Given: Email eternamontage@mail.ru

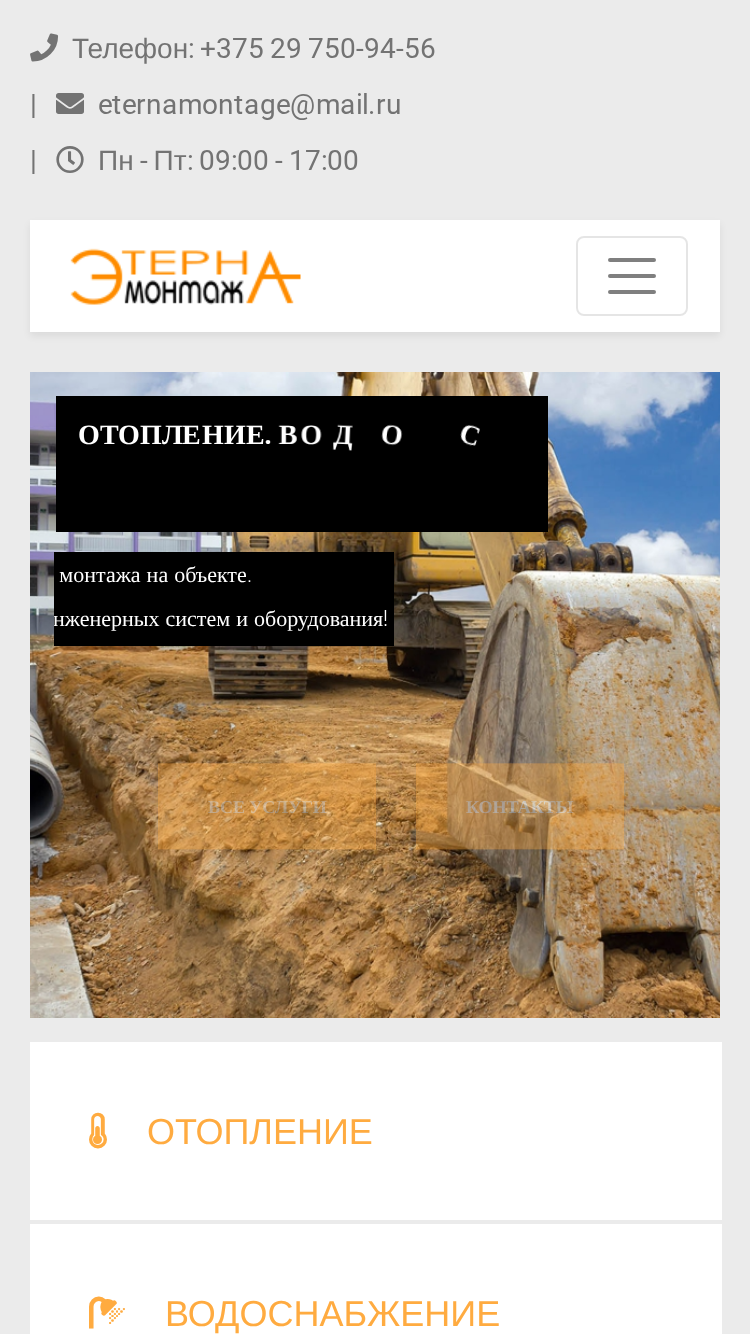Looking at the screenshot, I should coord(249,104).
